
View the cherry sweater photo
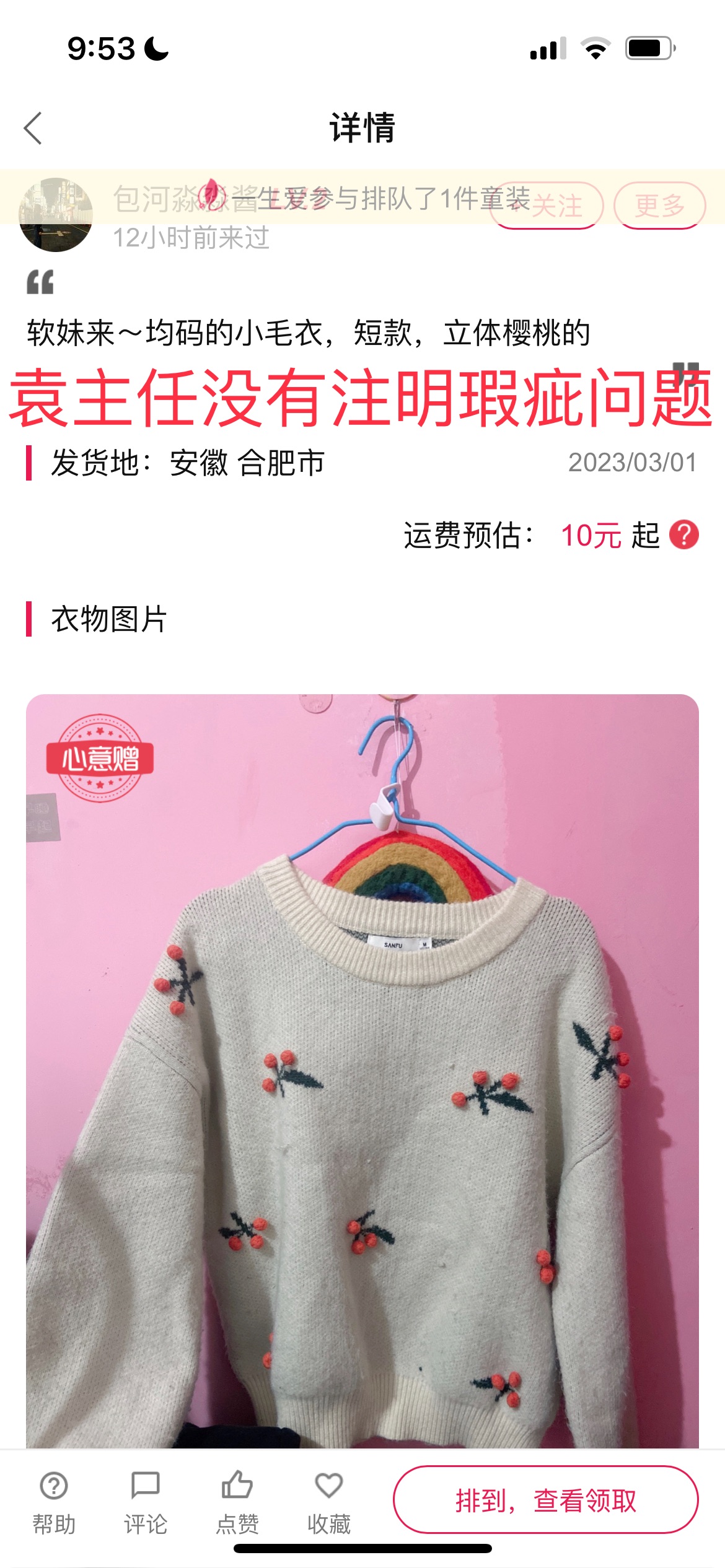362,1071
